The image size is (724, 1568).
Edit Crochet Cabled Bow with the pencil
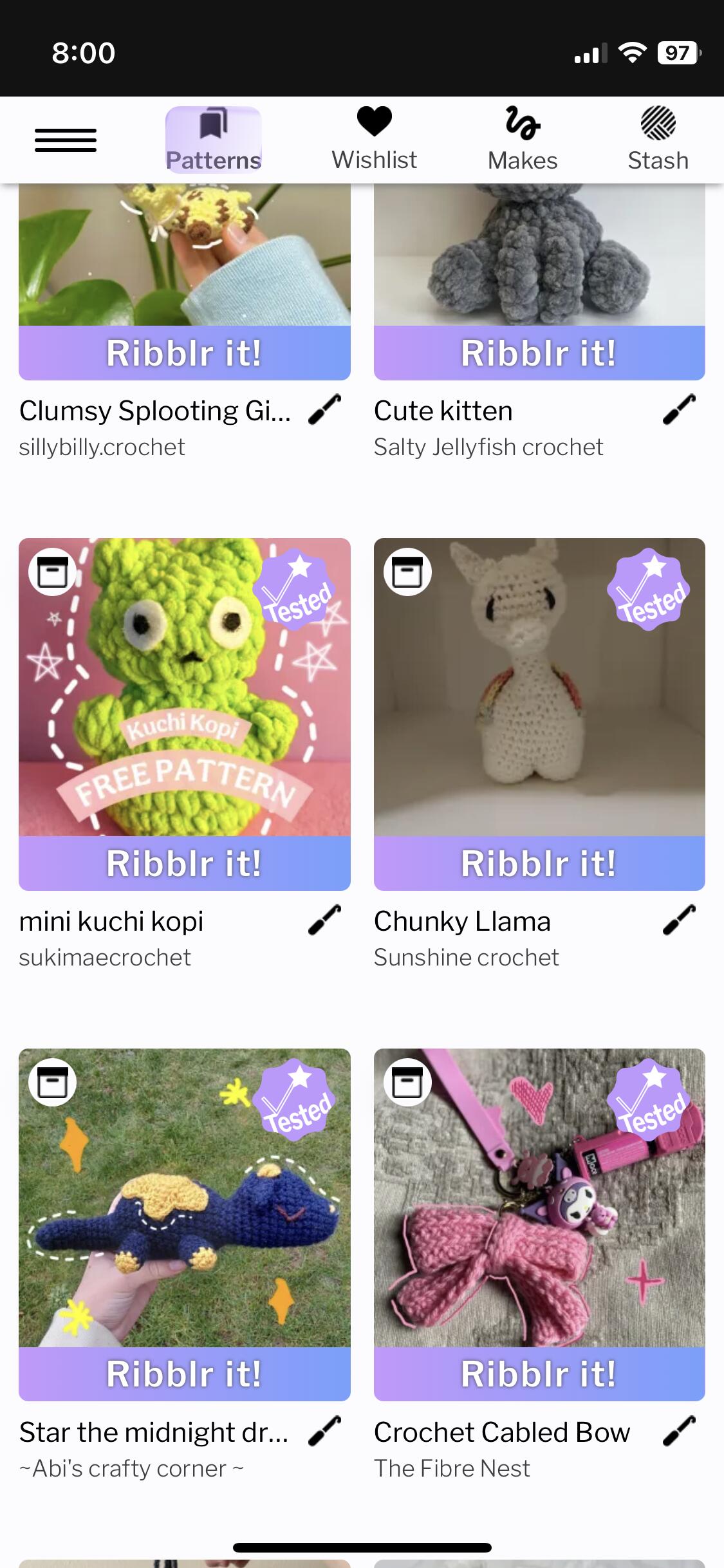pyautogui.click(x=679, y=1431)
